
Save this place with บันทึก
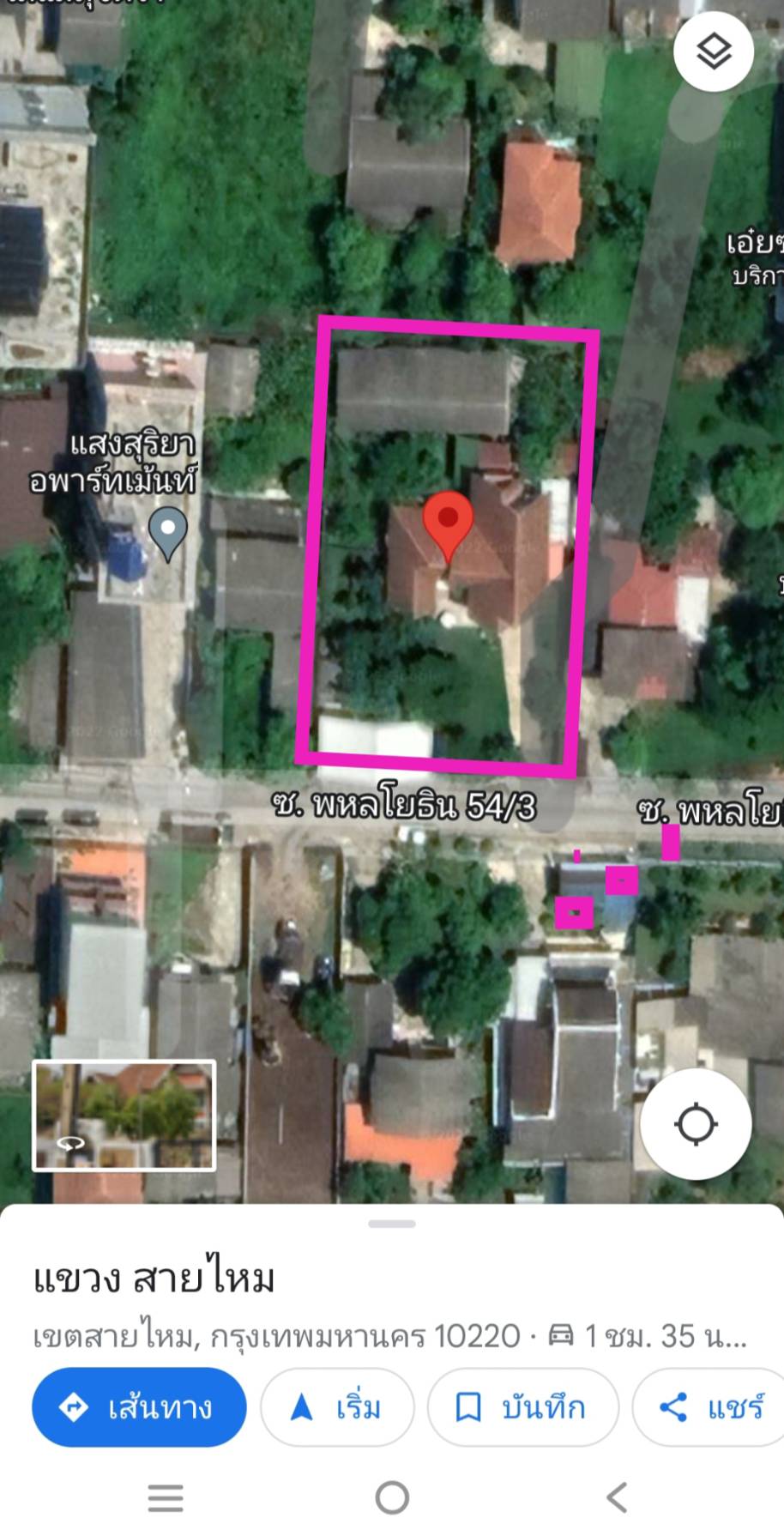pyautogui.click(x=522, y=1407)
